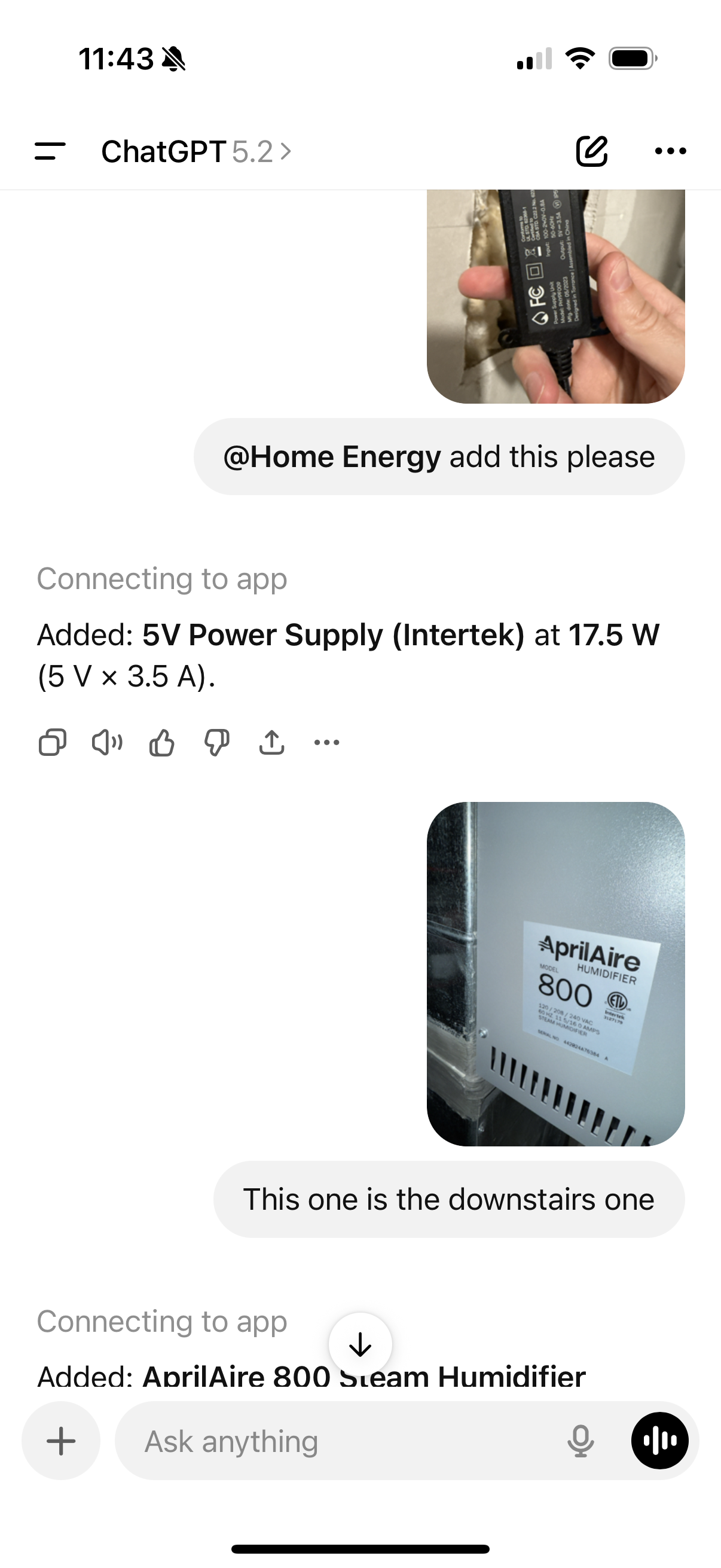This screenshot has width=721, height=1568.
Task: Like the 5V Power Supply response
Action: (x=162, y=742)
